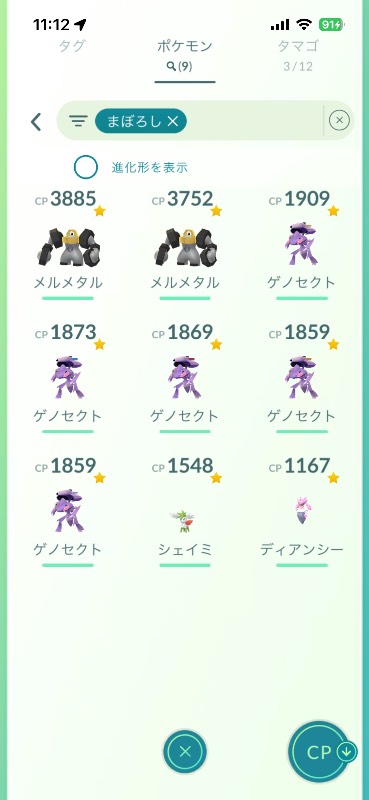This screenshot has width=369, height=800.
Task: Select ゲノセクト with CP 1873
Action: coord(68,378)
